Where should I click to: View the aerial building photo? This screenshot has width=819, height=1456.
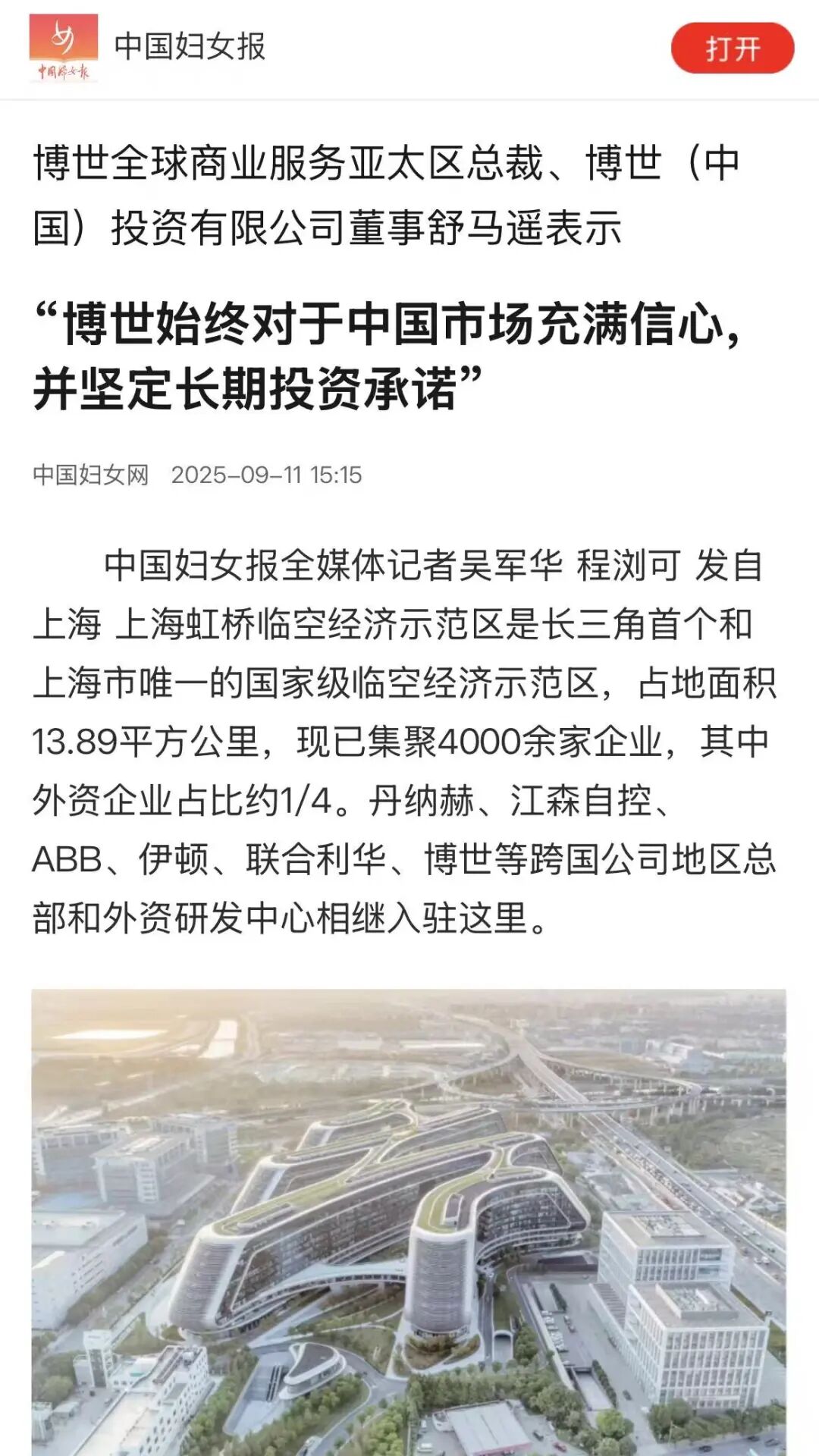coord(409,1221)
